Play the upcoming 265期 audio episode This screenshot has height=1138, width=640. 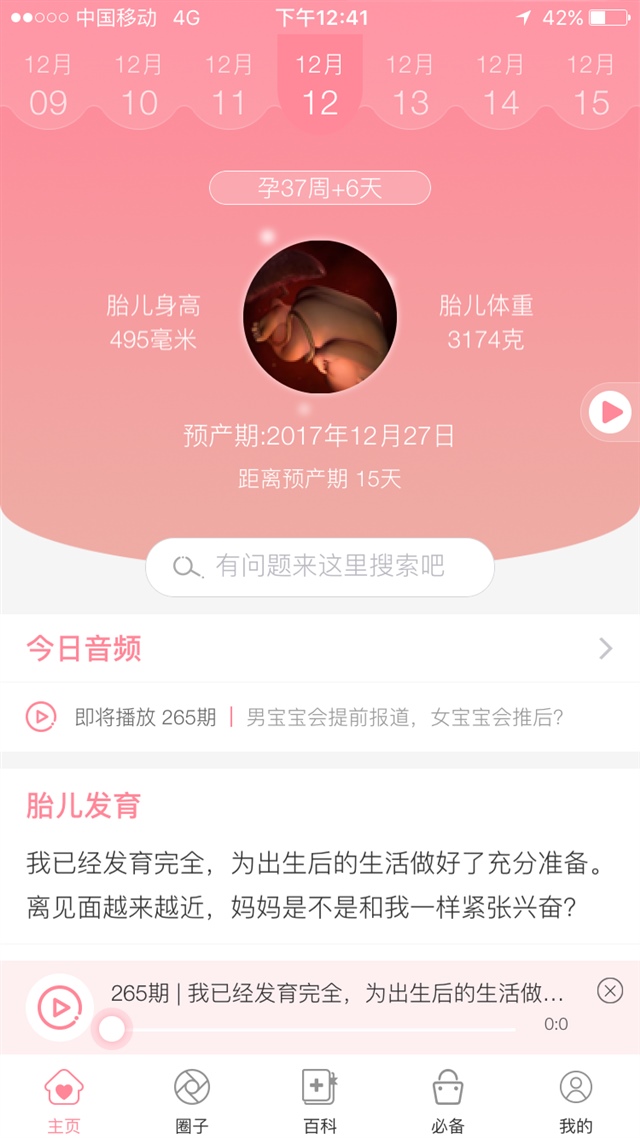[41, 717]
